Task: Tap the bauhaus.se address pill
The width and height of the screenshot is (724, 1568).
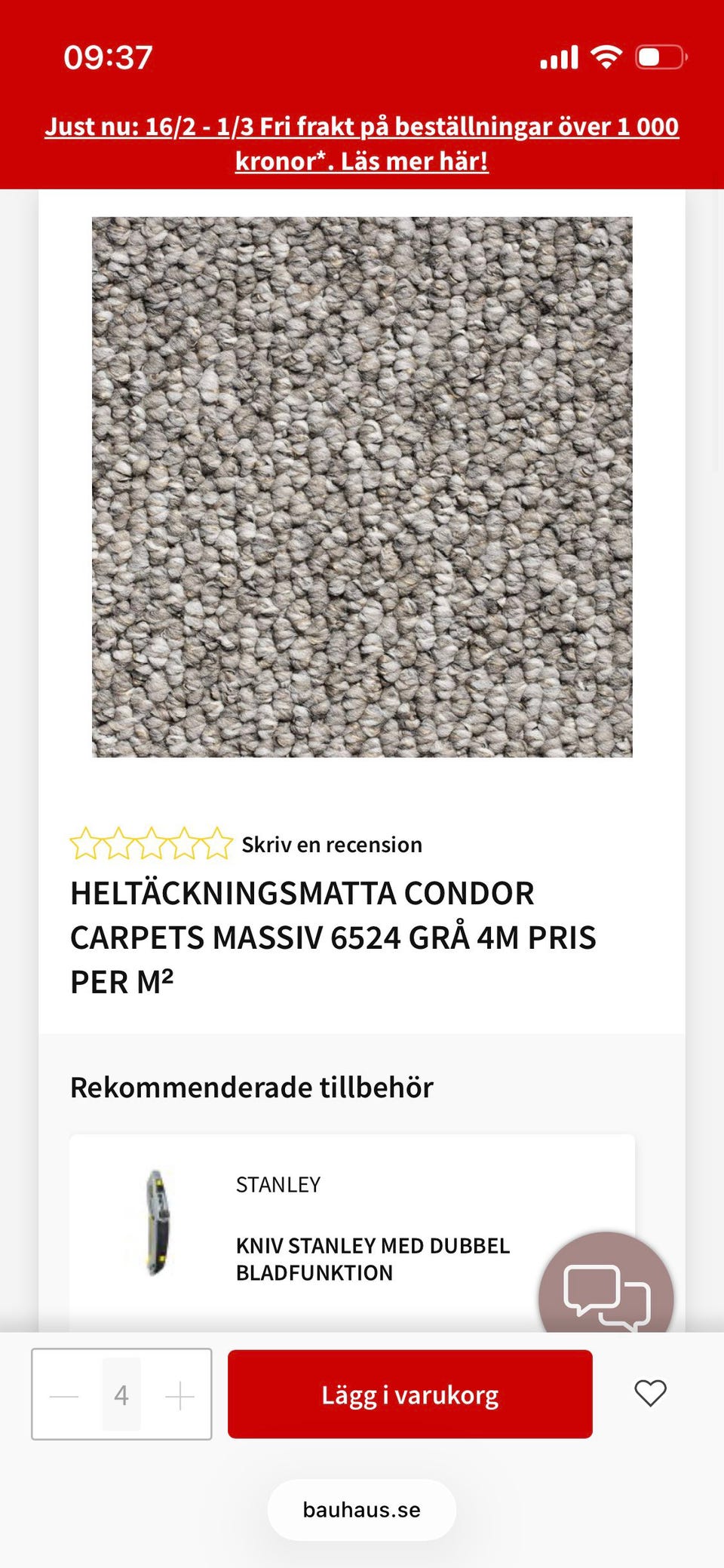Action: tap(361, 1509)
